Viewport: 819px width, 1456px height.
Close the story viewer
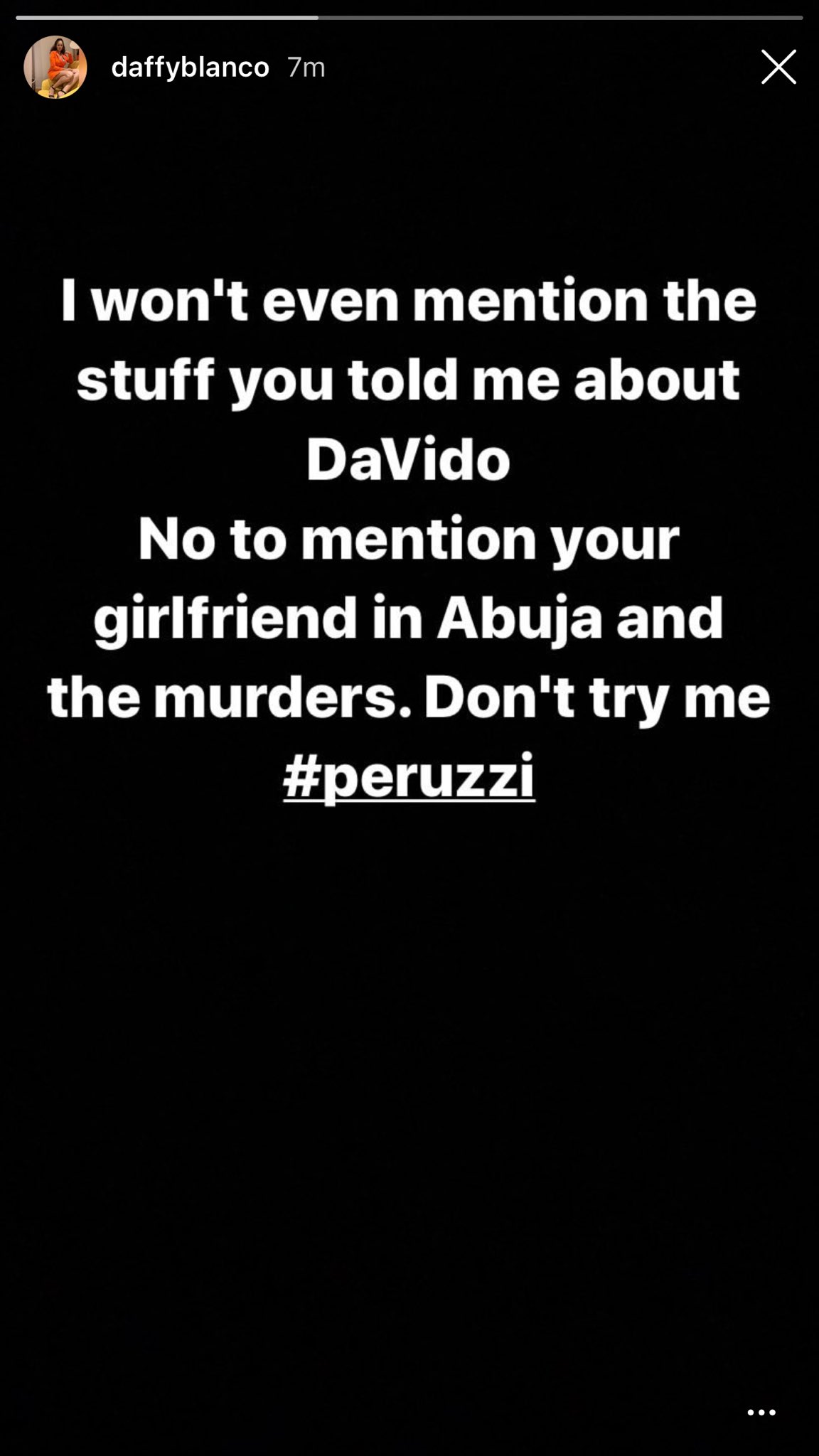coord(778,68)
